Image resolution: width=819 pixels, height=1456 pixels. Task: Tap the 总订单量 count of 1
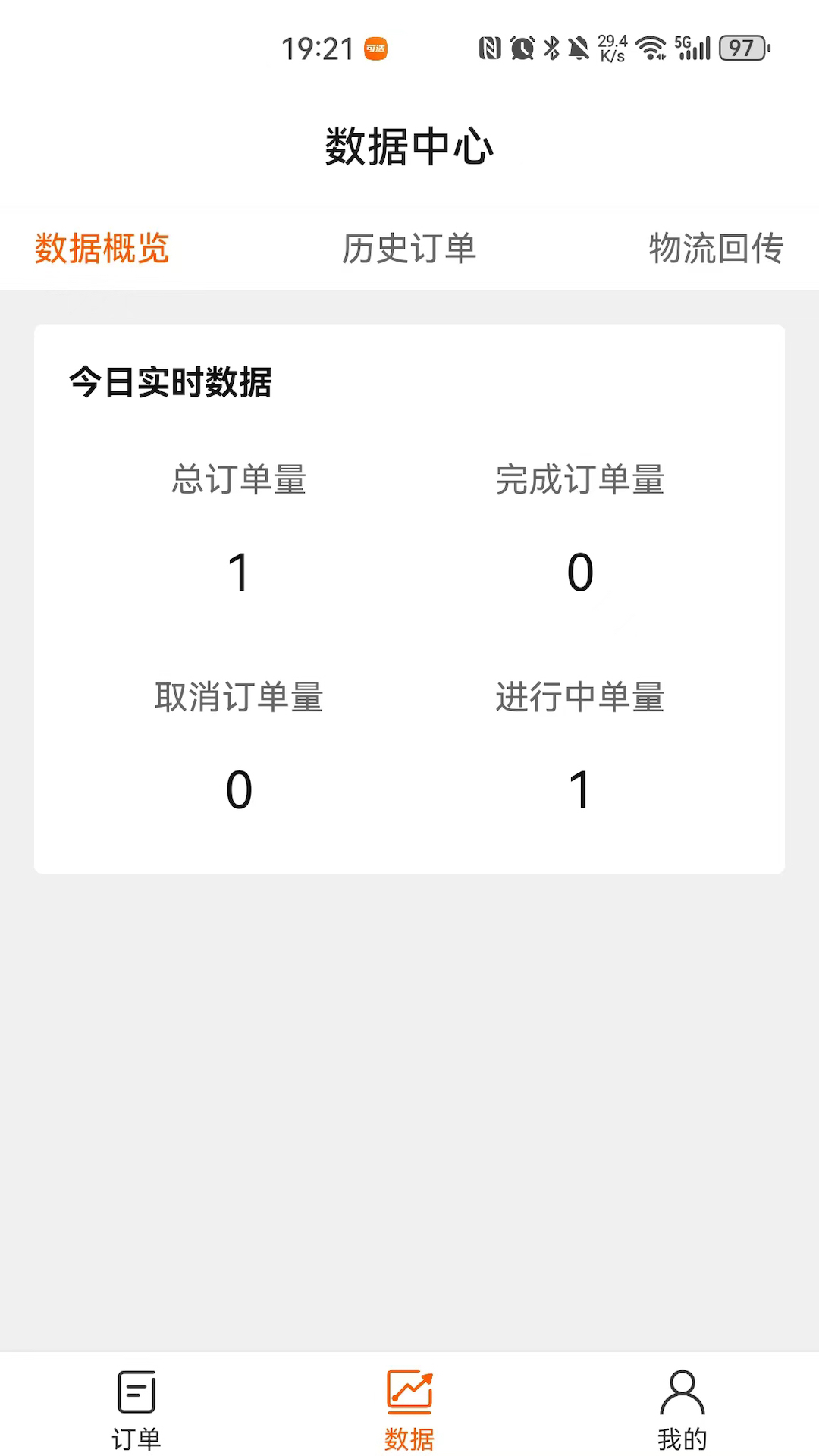coord(239,574)
